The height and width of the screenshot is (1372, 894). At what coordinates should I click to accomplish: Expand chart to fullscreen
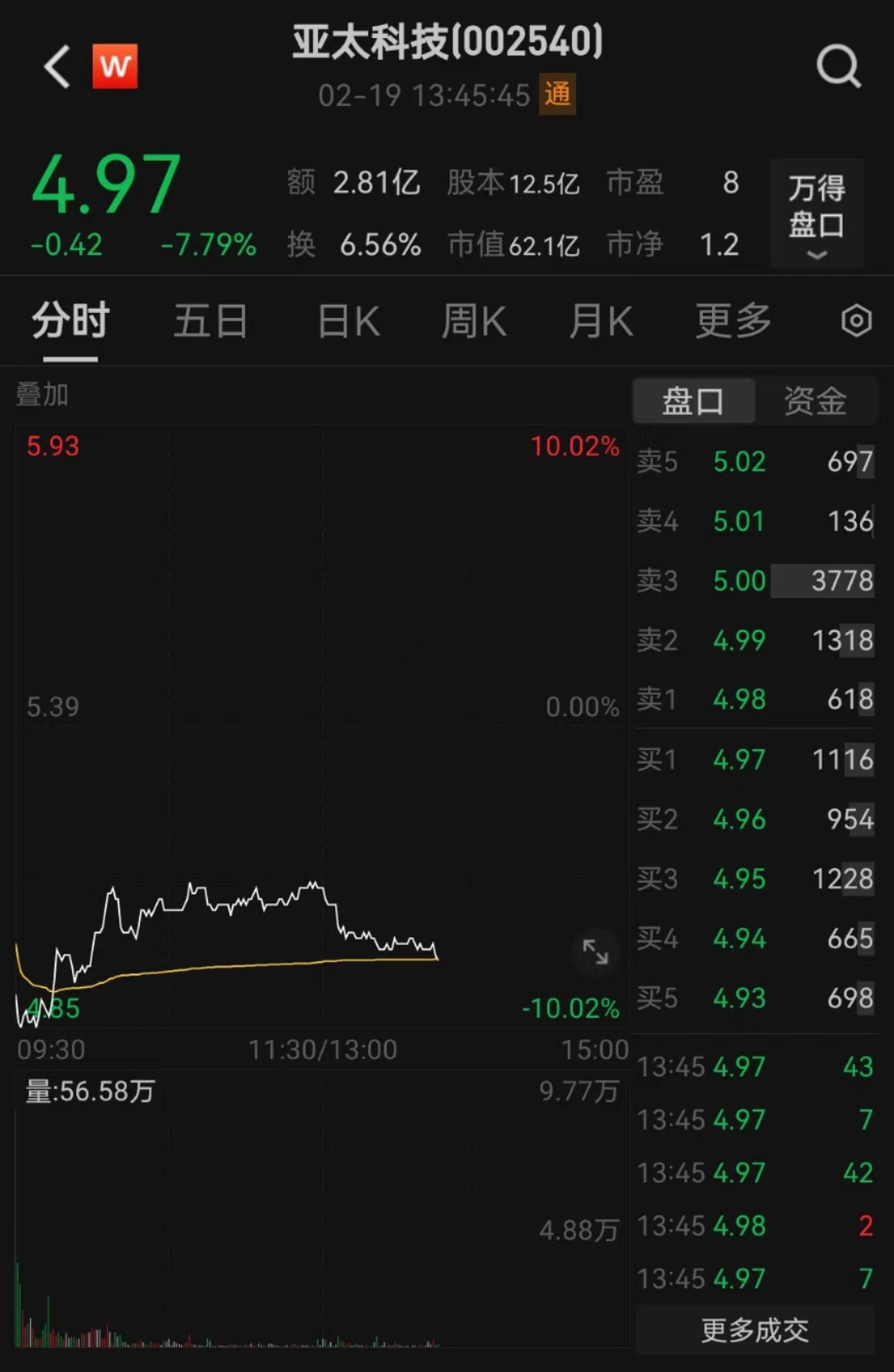[595, 952]
